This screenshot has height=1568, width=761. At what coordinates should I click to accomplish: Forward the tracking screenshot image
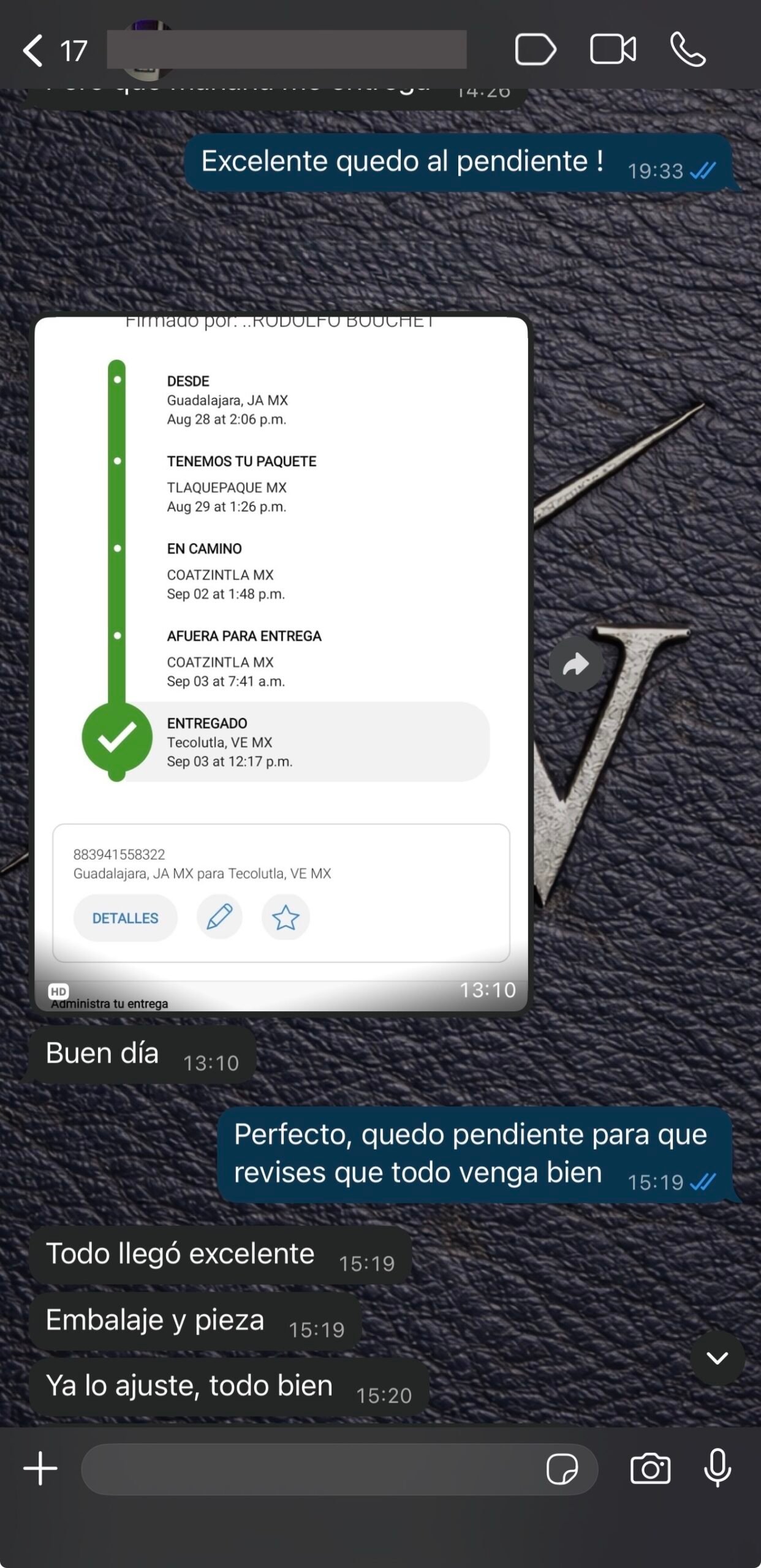pyautogui.click(x=575, y=664)
